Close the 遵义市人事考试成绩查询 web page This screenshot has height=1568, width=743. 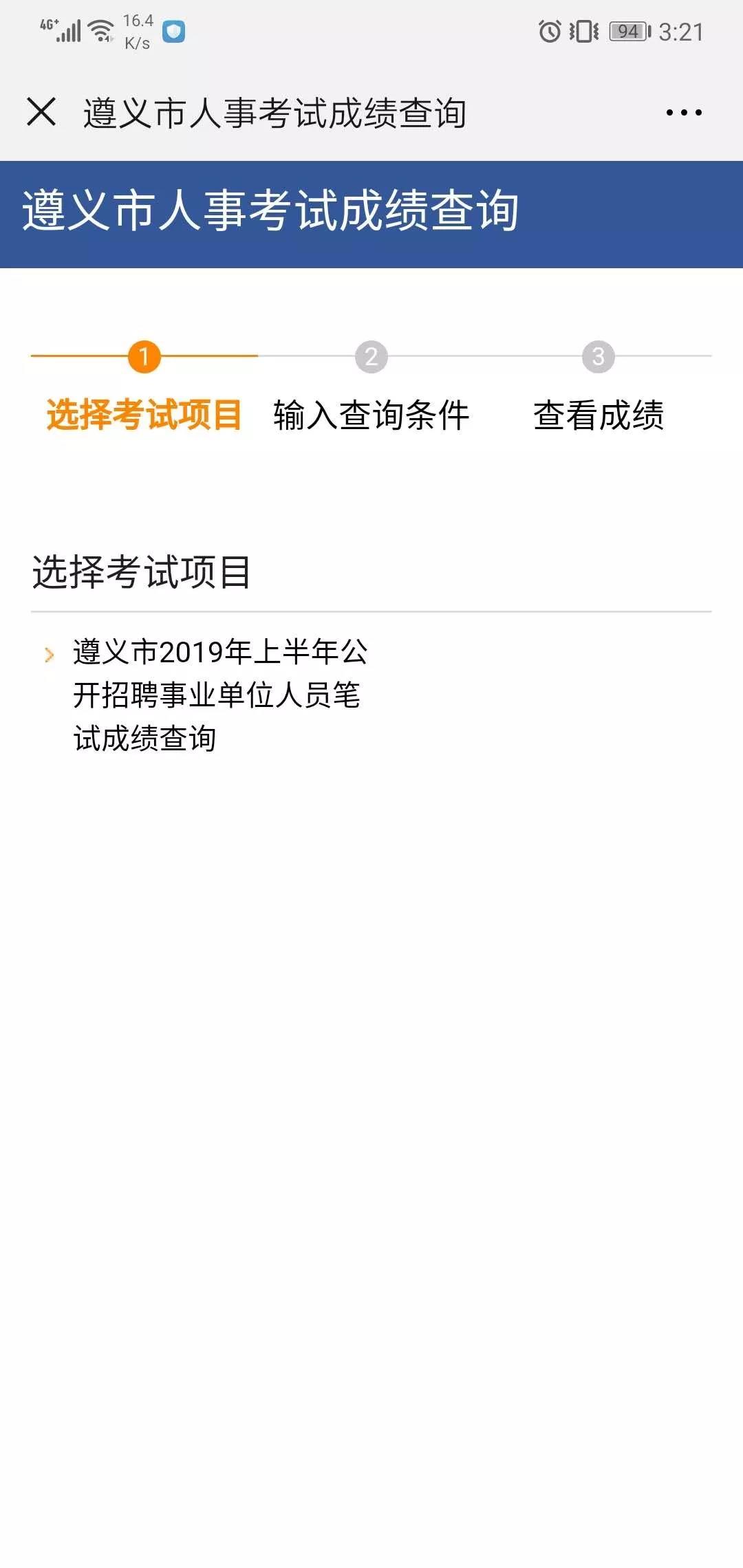click(x=41, y=112)
